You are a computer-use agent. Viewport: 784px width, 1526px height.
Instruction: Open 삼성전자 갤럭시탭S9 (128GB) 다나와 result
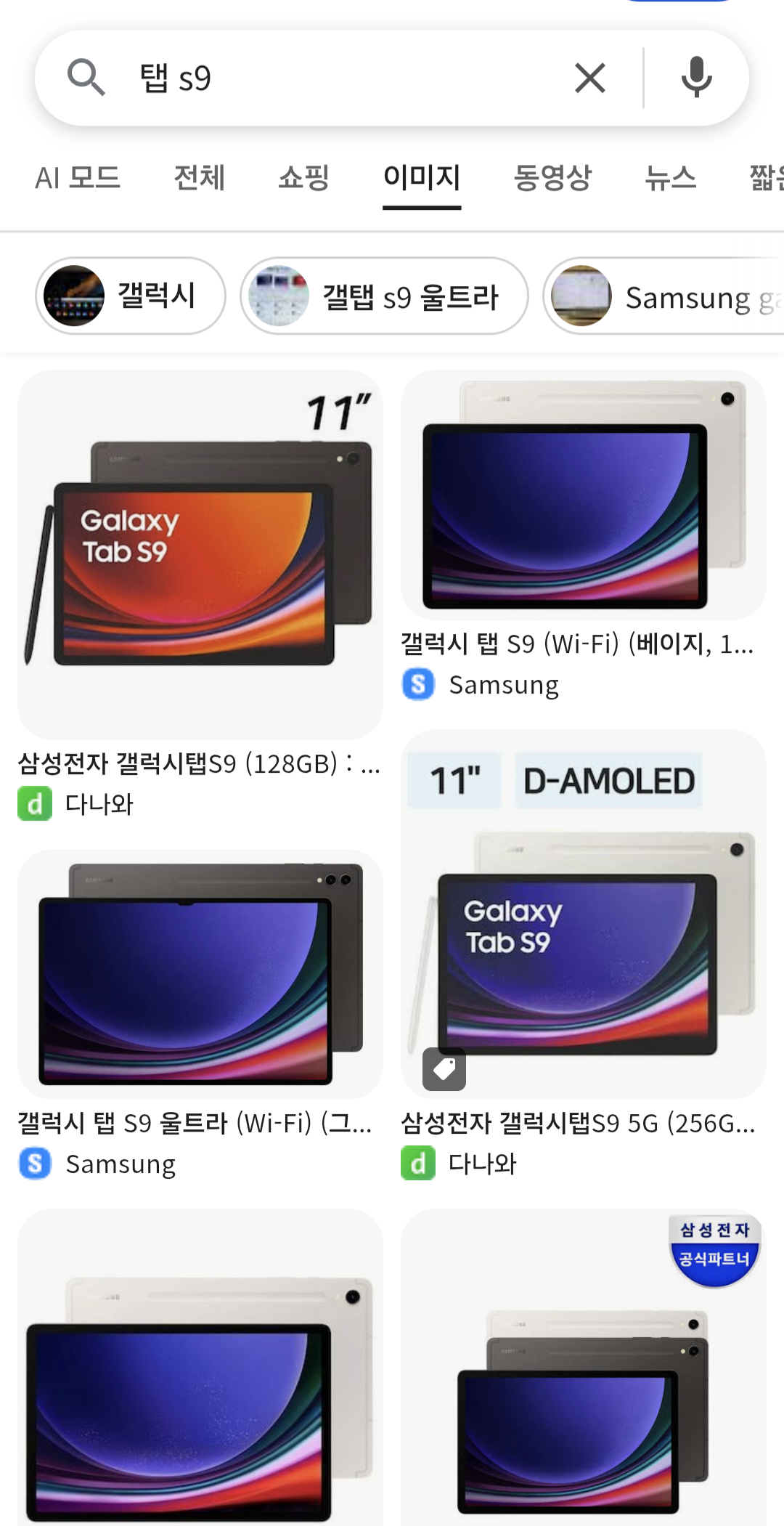[200, 556]
